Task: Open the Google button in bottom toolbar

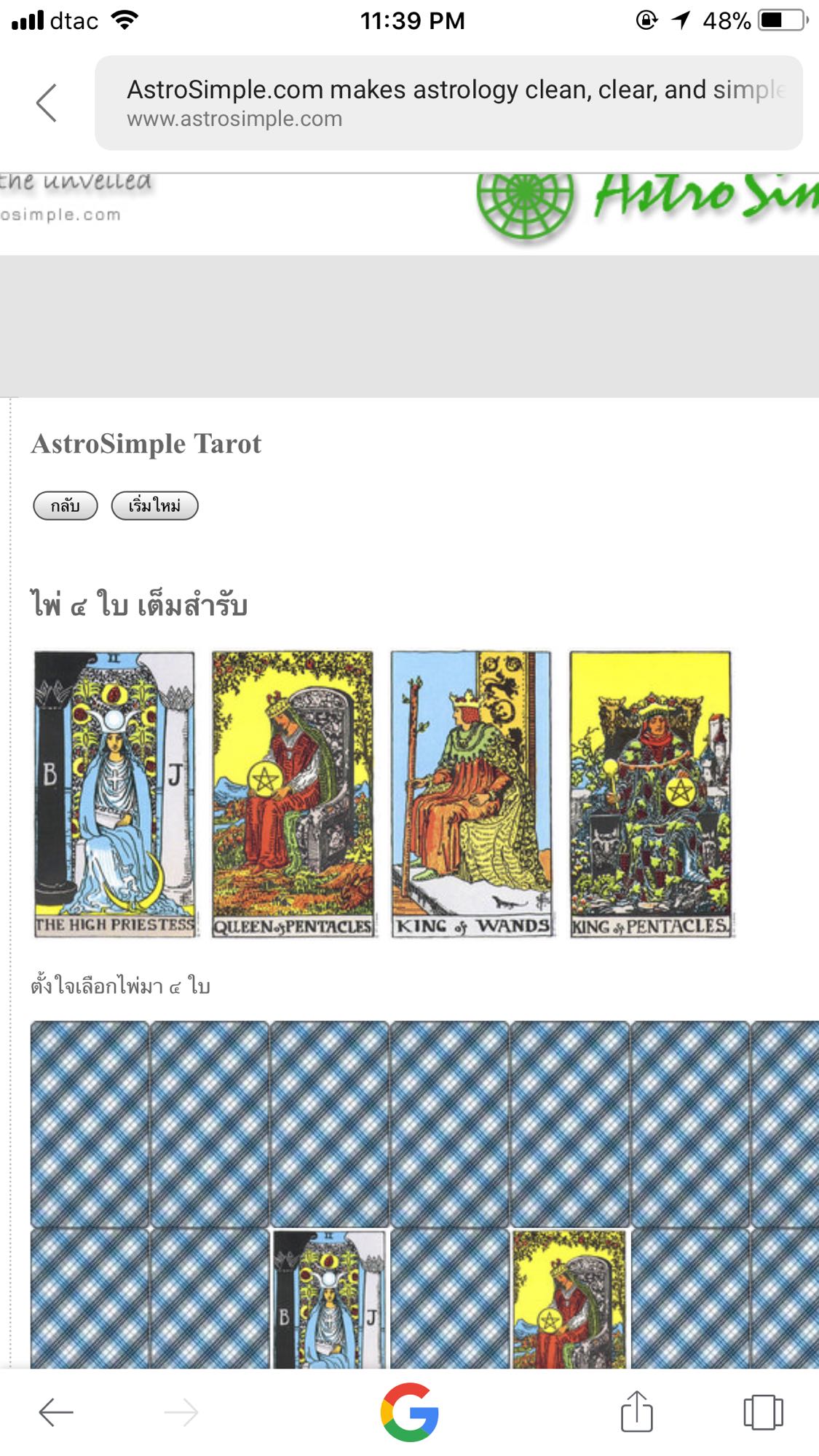Action: [x=409, y=1412]
